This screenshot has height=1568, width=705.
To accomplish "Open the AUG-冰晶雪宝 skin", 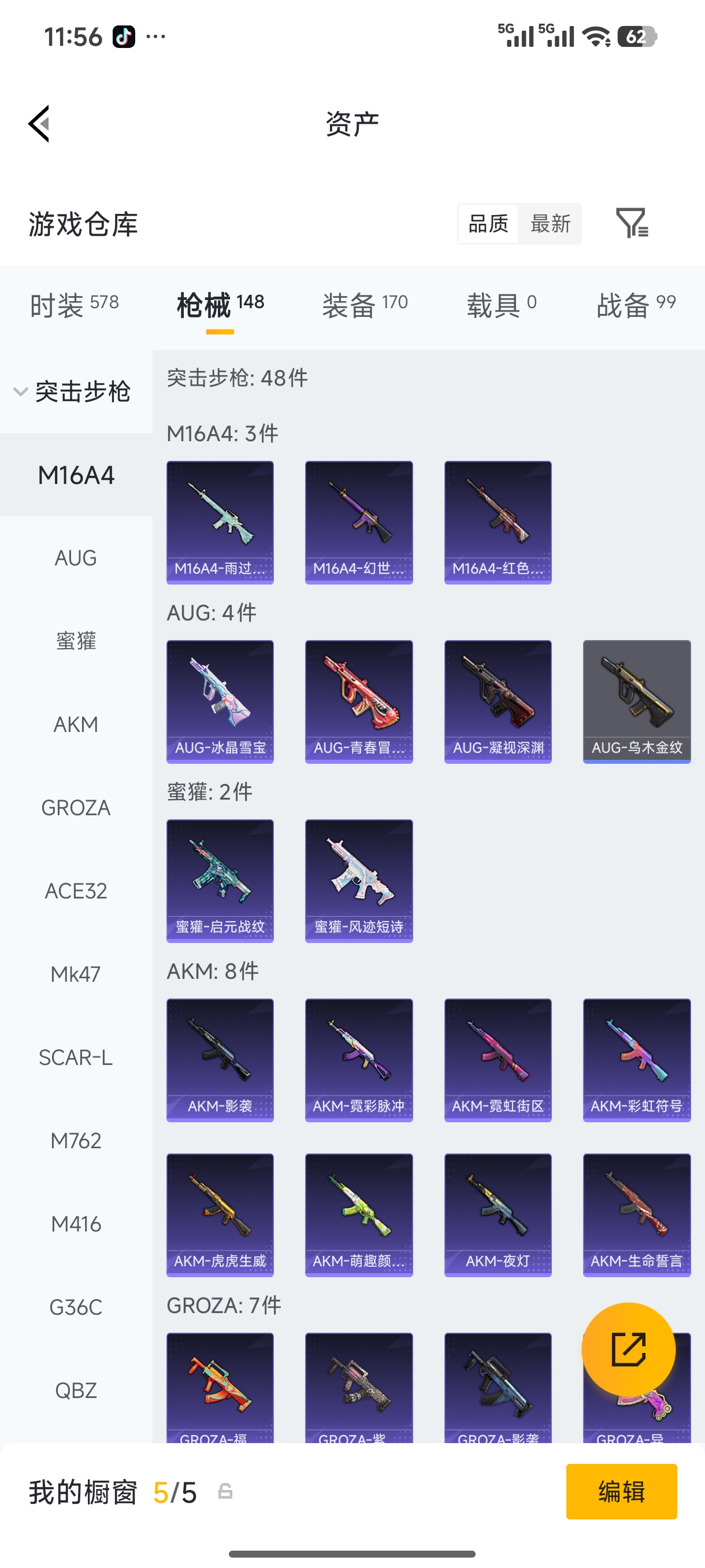I will (220, 701).
